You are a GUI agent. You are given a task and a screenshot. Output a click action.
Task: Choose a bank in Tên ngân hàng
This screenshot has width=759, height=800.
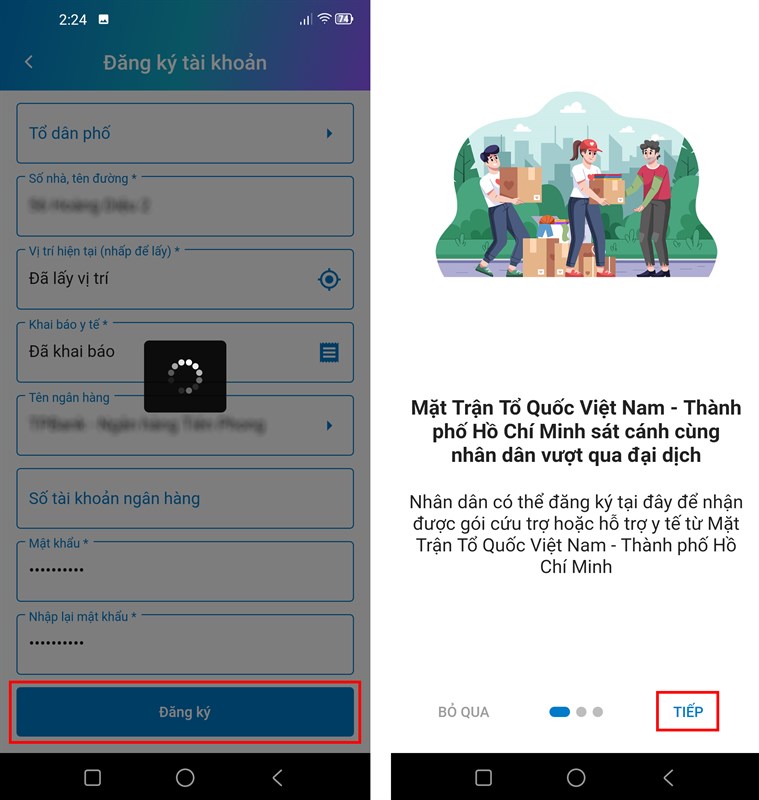[x=185, y=426]
